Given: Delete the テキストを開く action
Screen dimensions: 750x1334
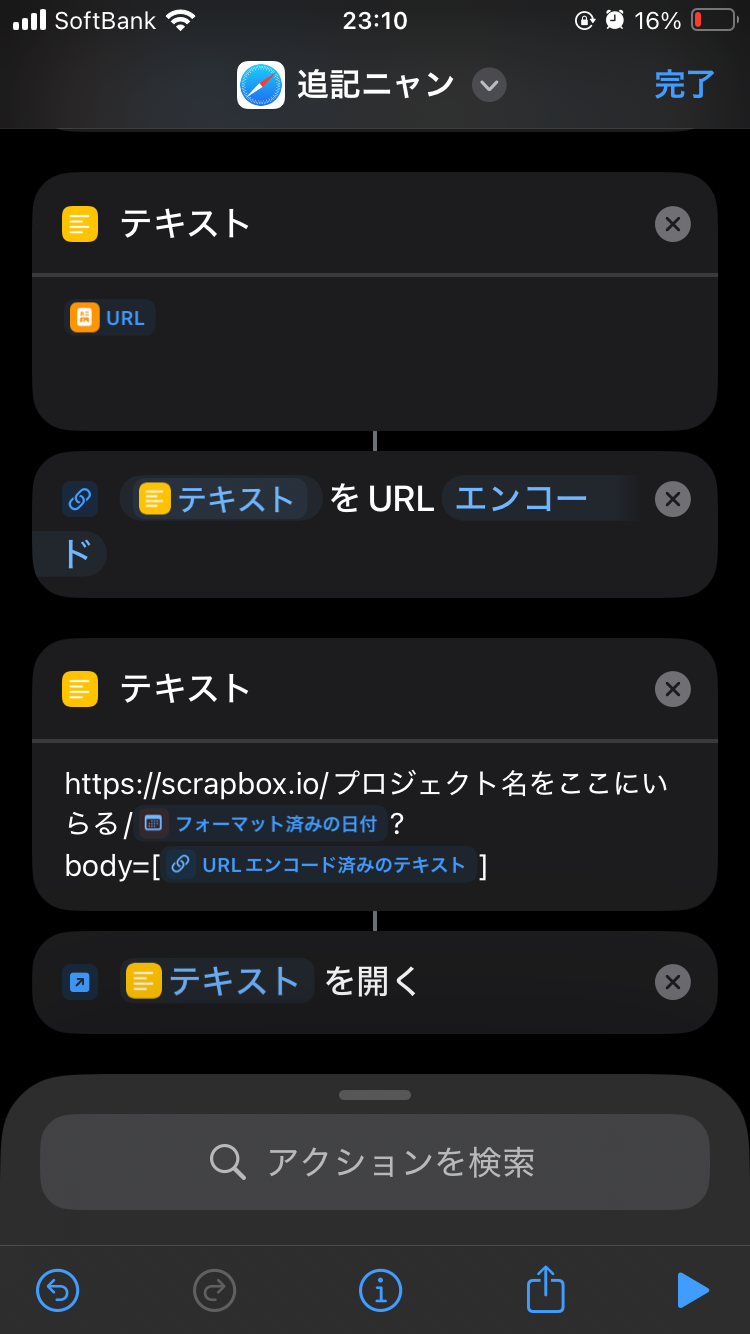Looking at the screenshot, I should click(673, 982).
